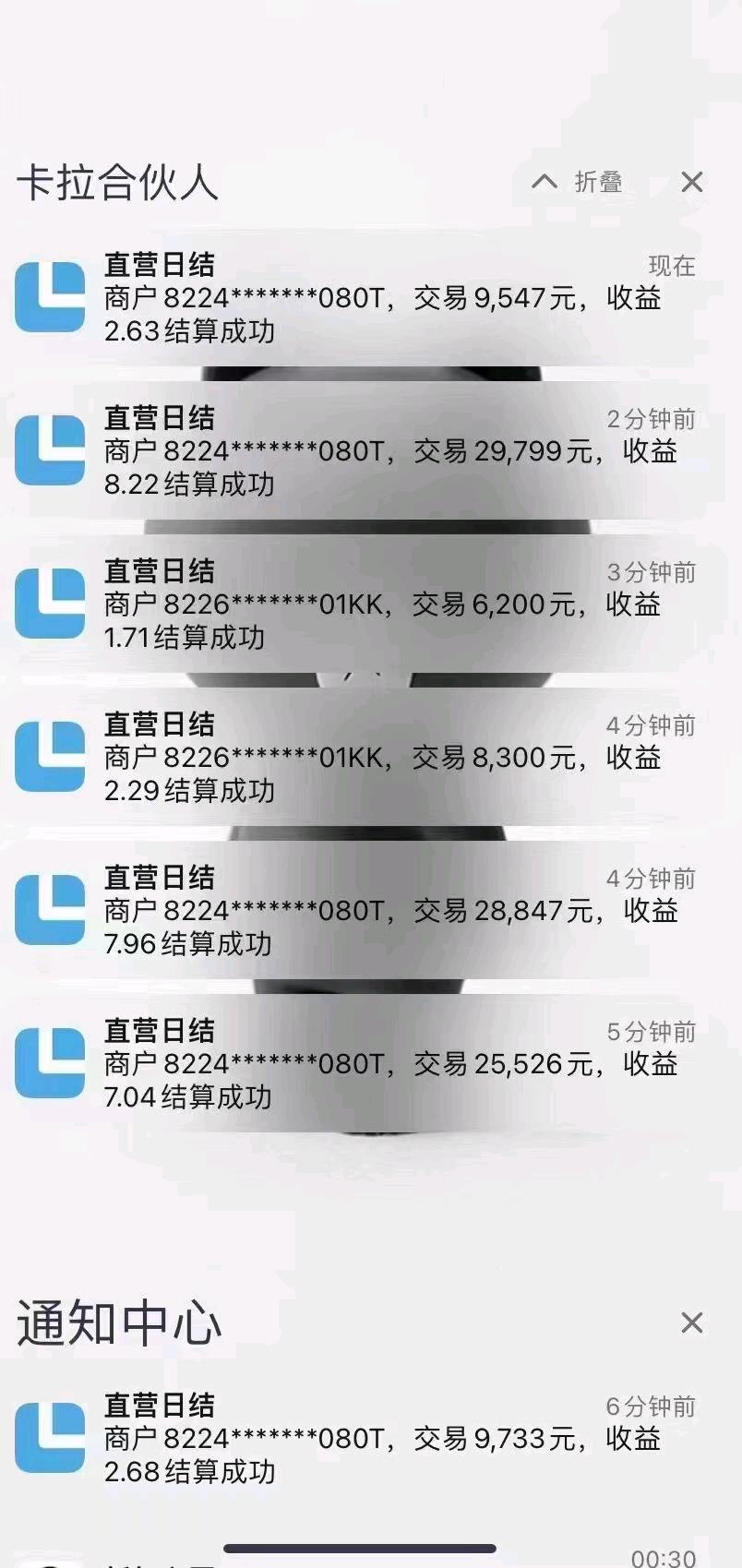Clear the 通知中心 notifications
This screenshot has width=742, height=1568.
pos(691,1323)
